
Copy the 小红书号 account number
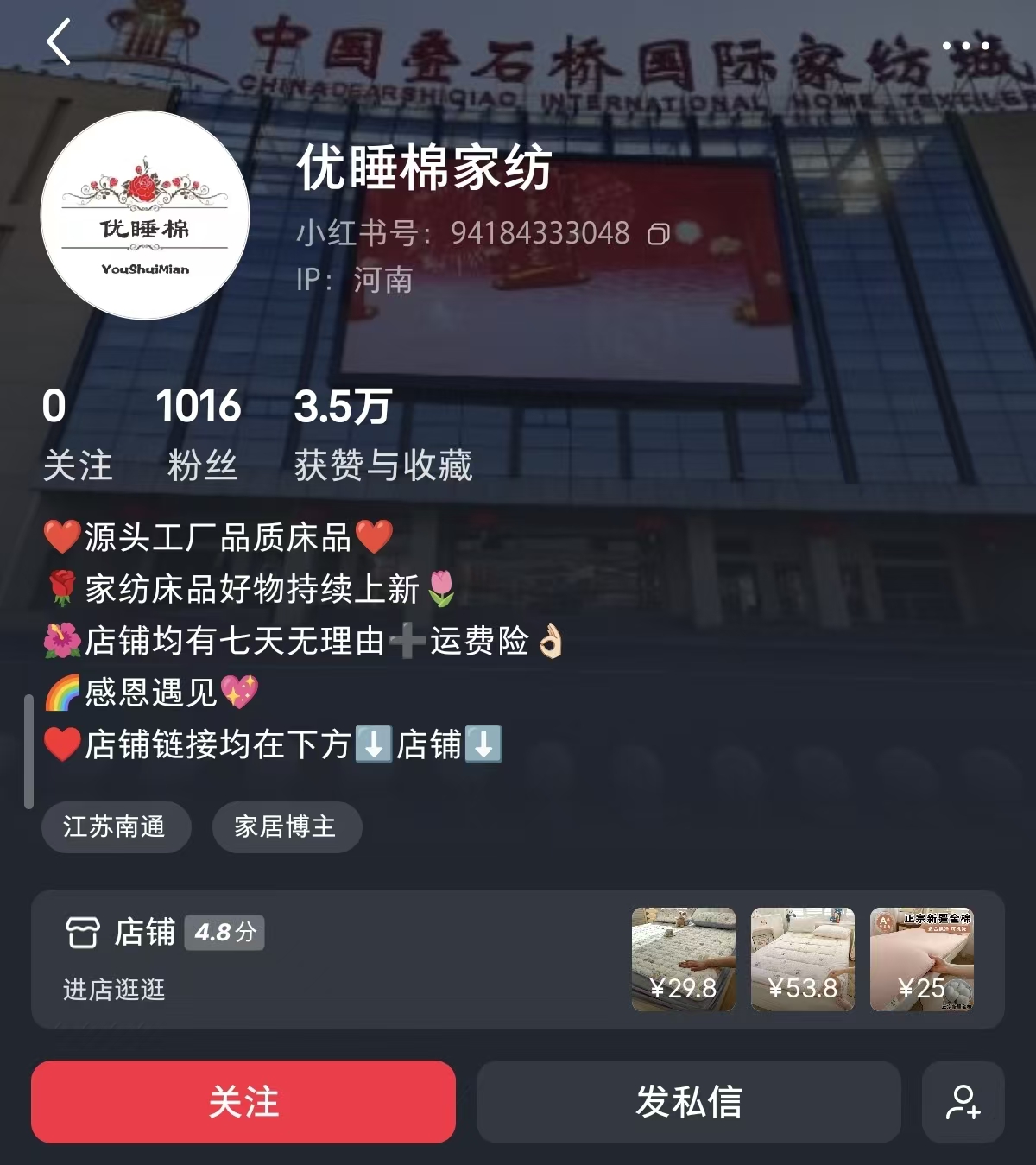point(660,233)
